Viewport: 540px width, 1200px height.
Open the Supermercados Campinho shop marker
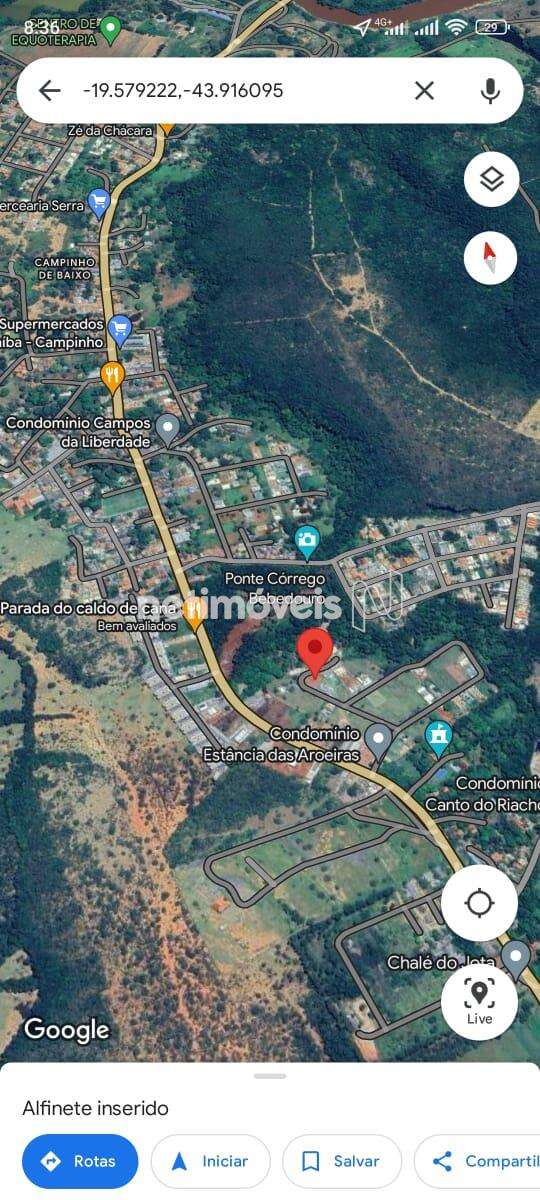click(120, 328)
